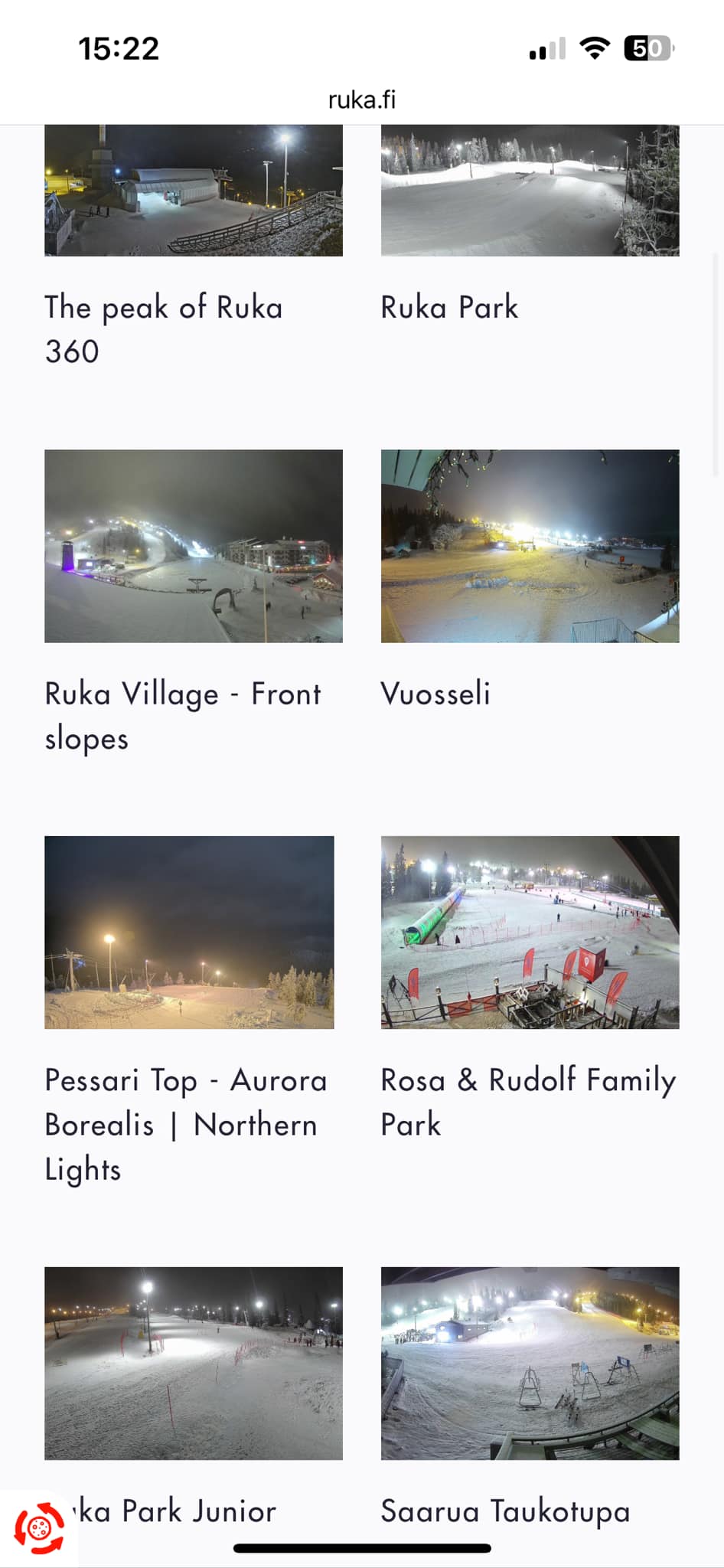The image size is (724, 1568).
Task: View Rosa & Rudolf Family Park webcam
Action: click(530, 933)
